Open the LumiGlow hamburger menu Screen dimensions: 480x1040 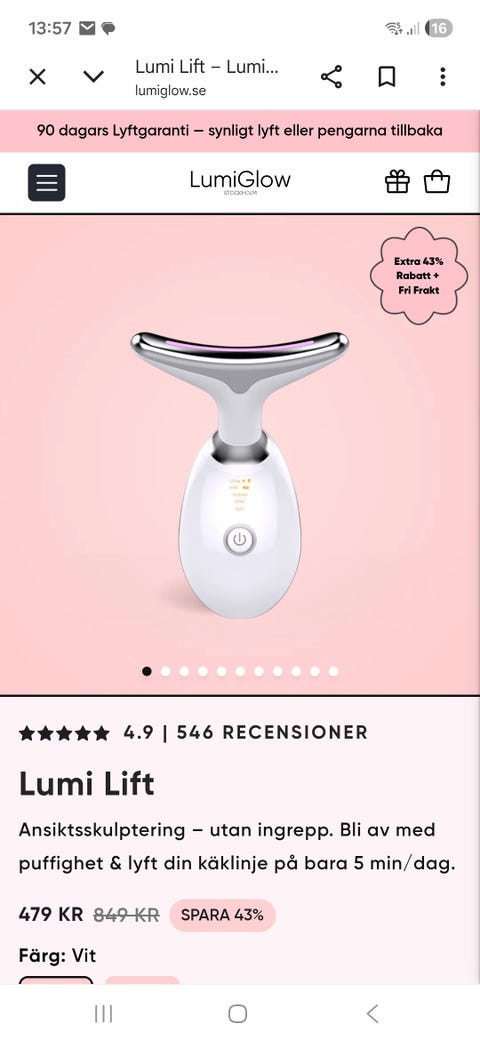point(46,182)
